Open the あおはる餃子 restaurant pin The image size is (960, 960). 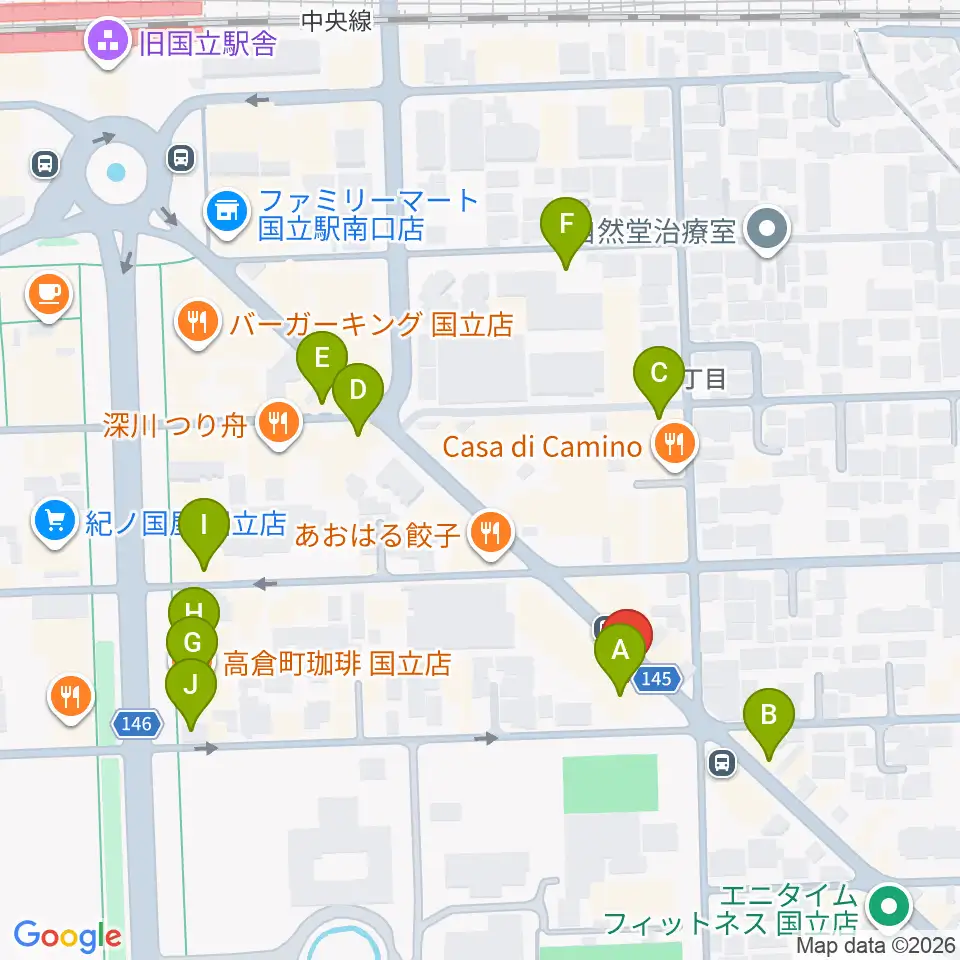coord(490,533)
